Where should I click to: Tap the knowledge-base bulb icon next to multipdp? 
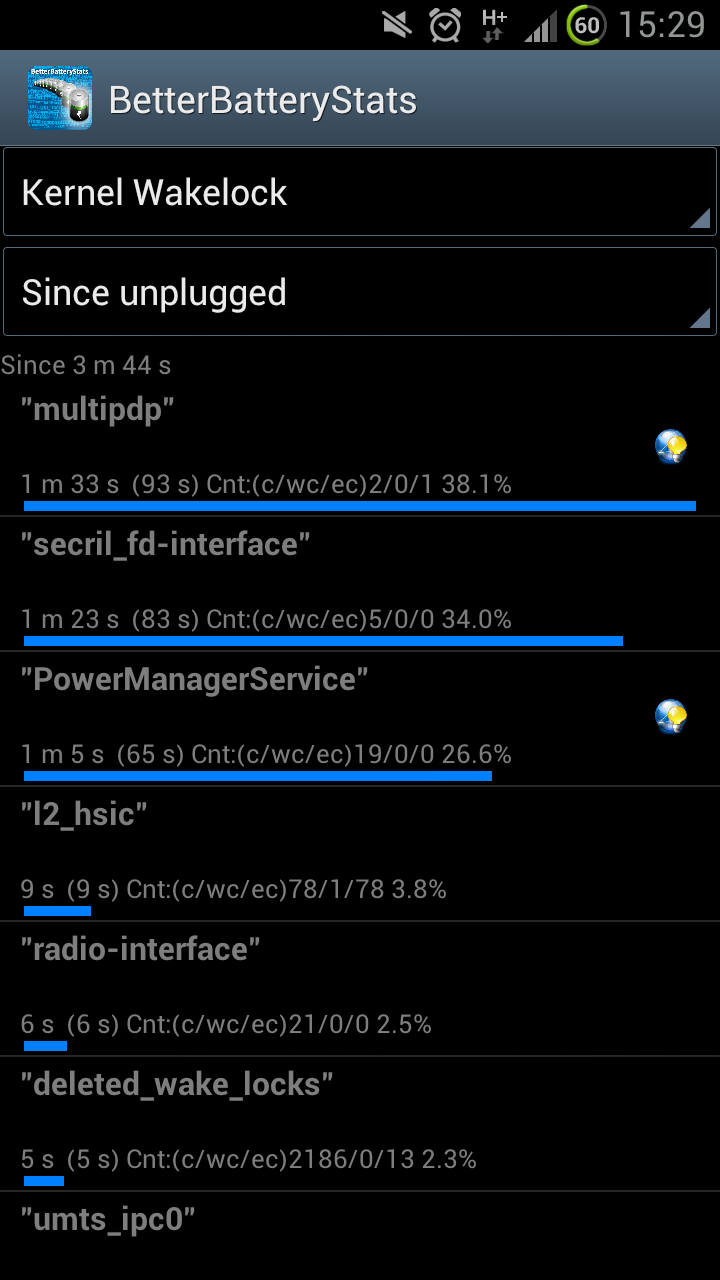(671, 446)
